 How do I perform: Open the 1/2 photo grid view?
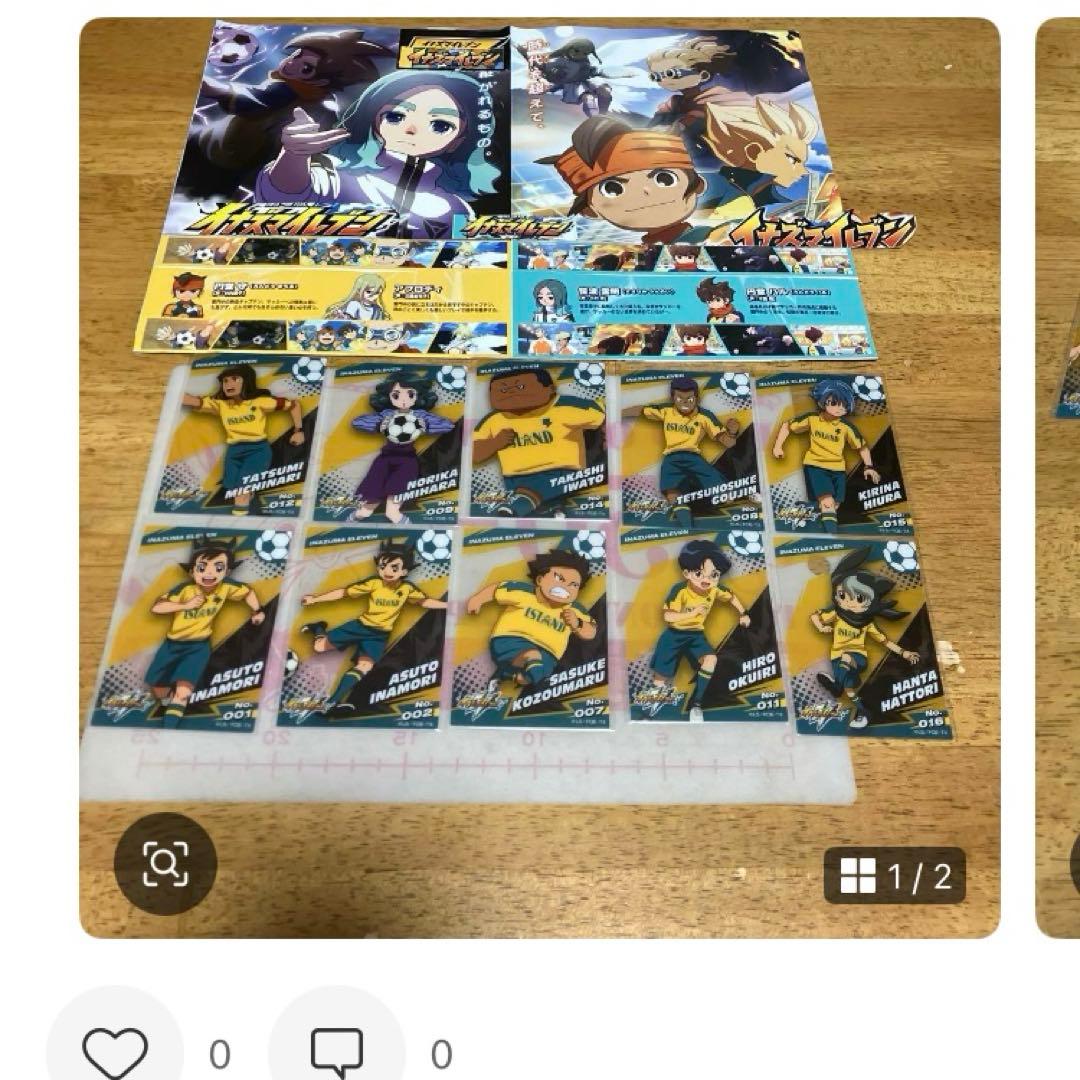tap(894, 876)
